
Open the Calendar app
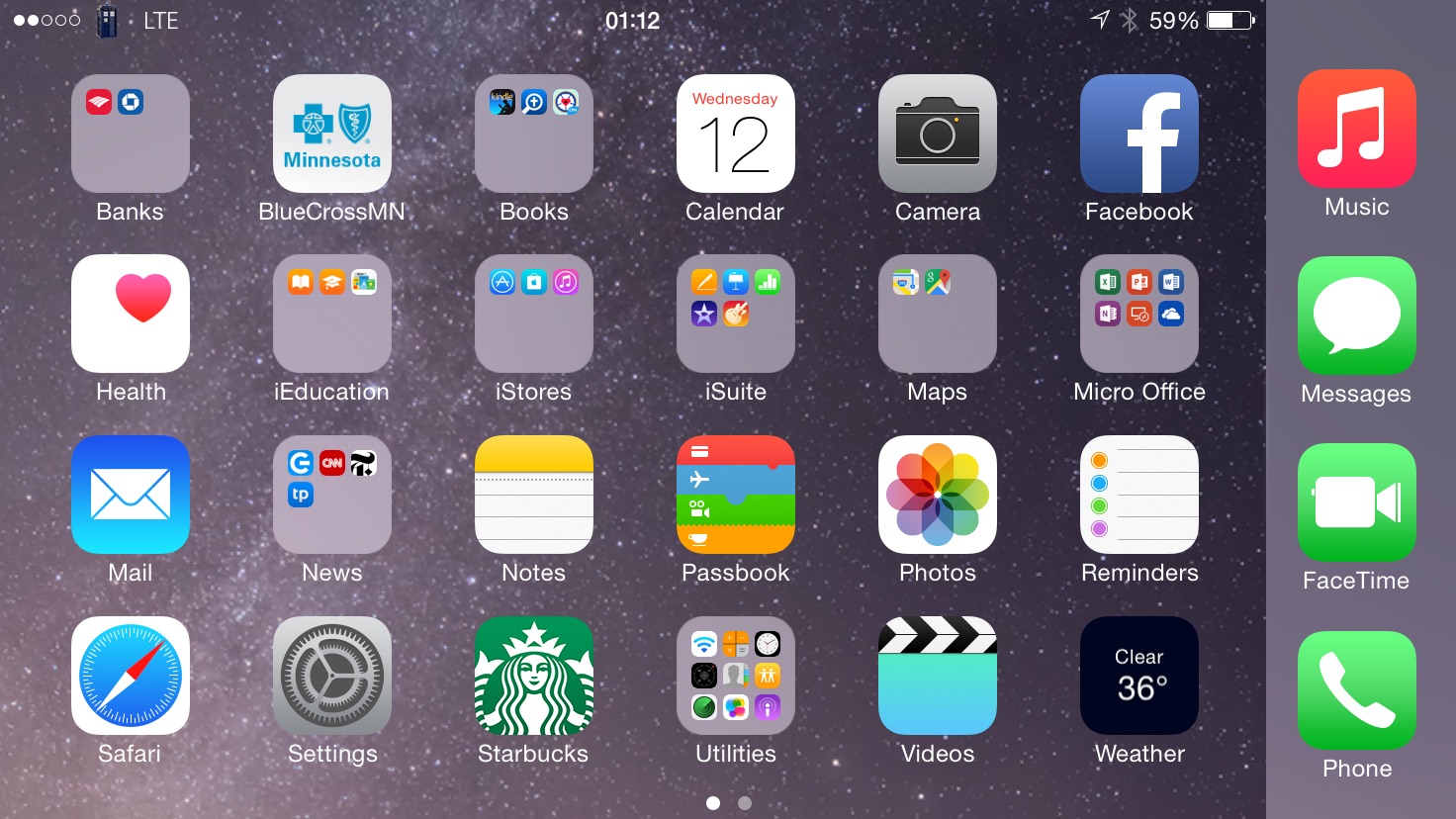click(x=736, y=134)
